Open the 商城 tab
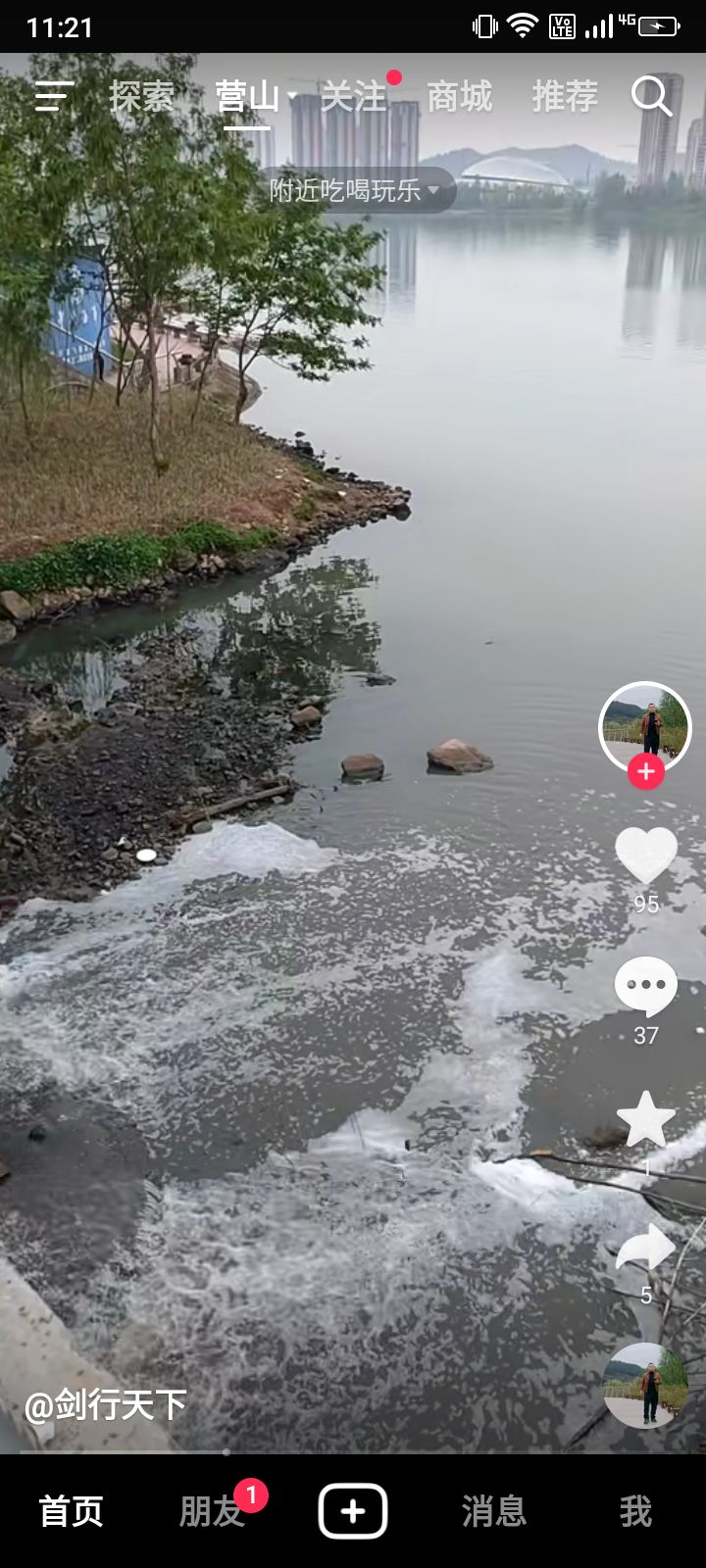The width and height of the screenshot is (706, 1568). point(459,97)
